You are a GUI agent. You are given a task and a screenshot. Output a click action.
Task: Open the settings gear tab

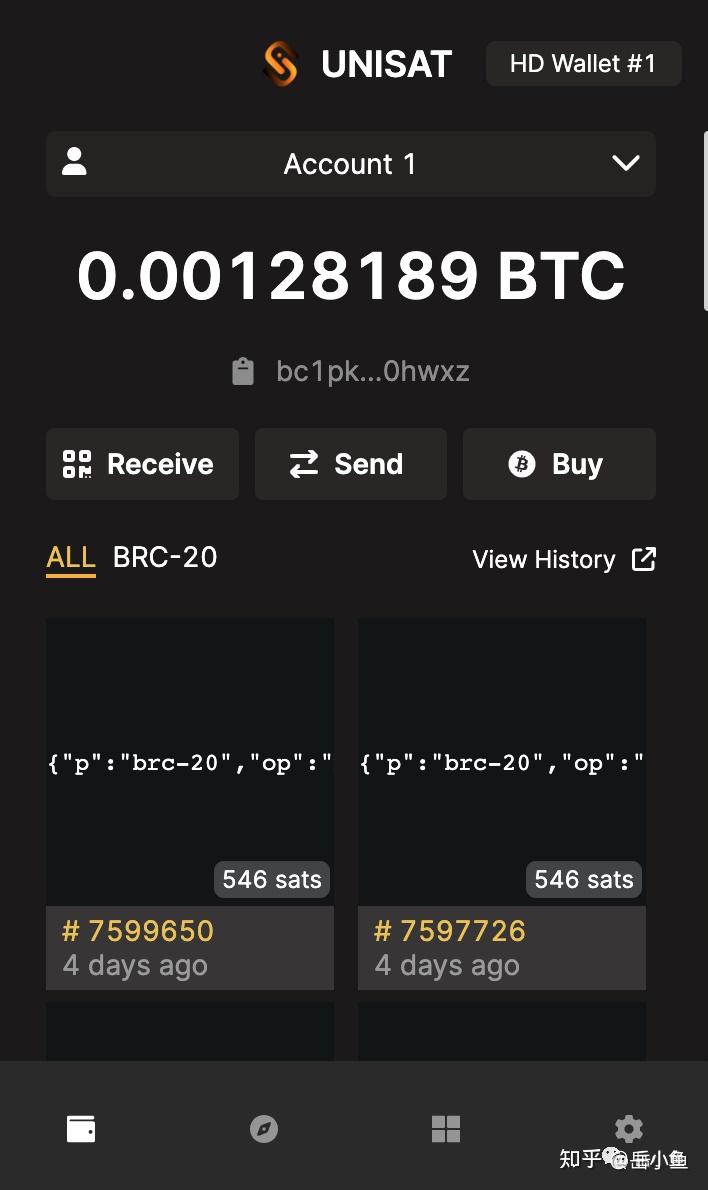628,1129
